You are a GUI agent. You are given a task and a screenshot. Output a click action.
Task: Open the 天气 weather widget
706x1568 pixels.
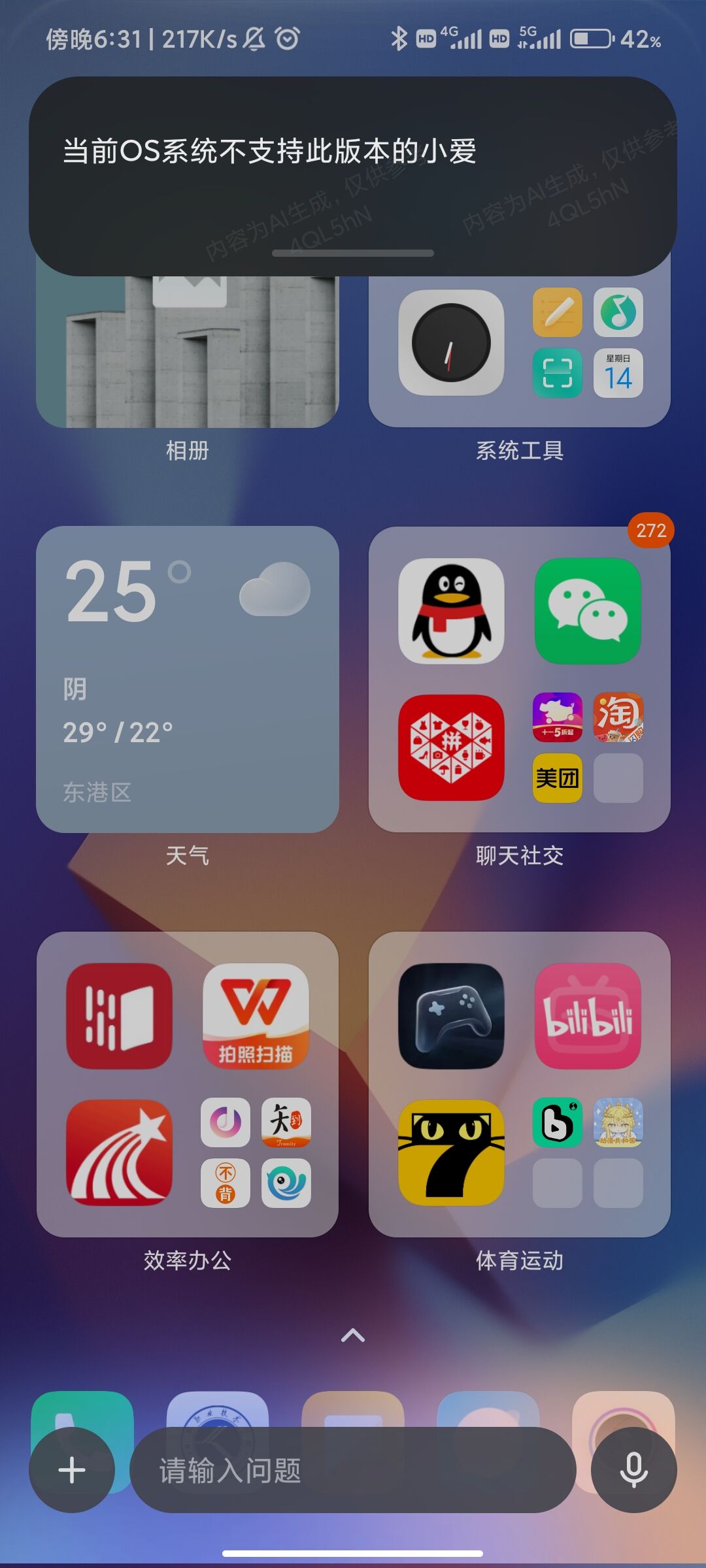[188, 679]
